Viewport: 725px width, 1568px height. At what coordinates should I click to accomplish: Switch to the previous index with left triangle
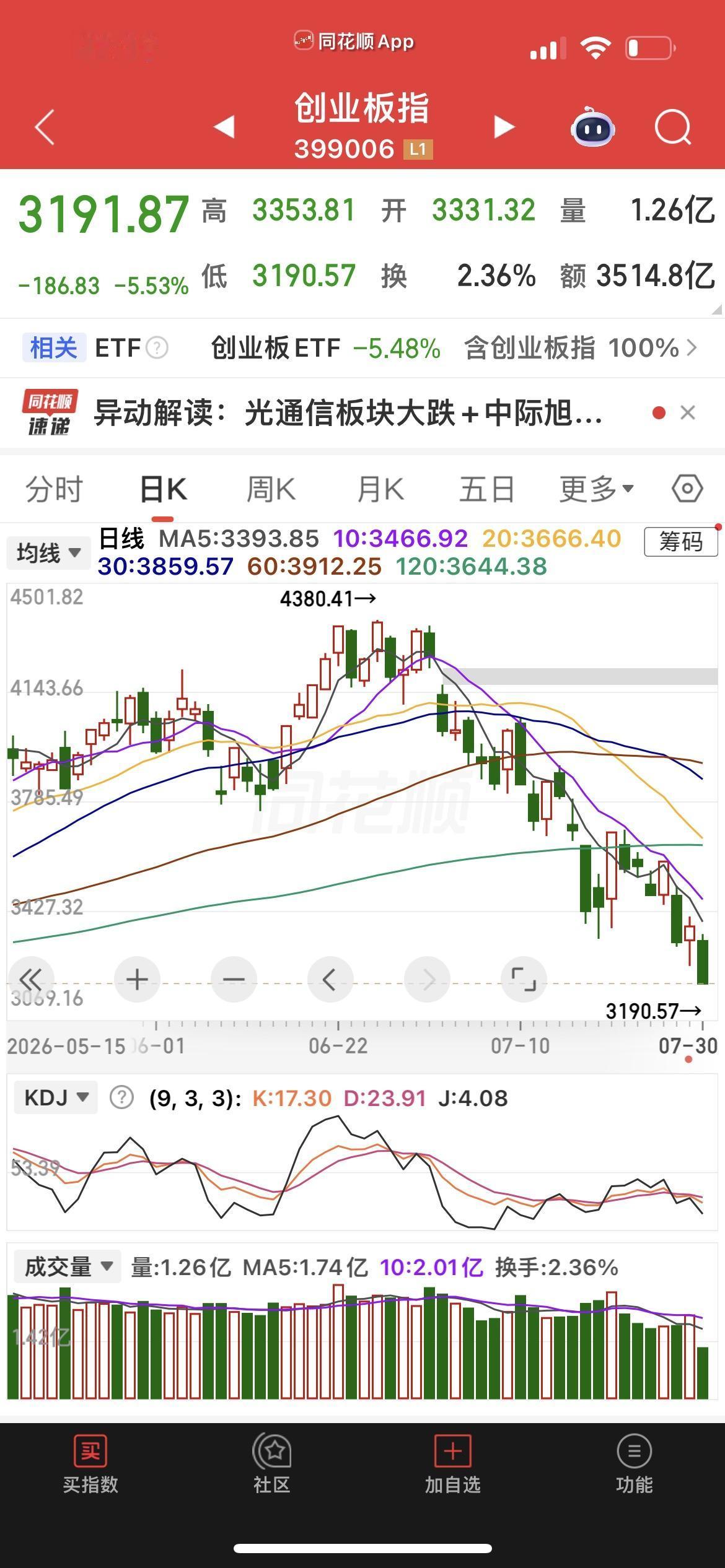(x=224, y=127)
